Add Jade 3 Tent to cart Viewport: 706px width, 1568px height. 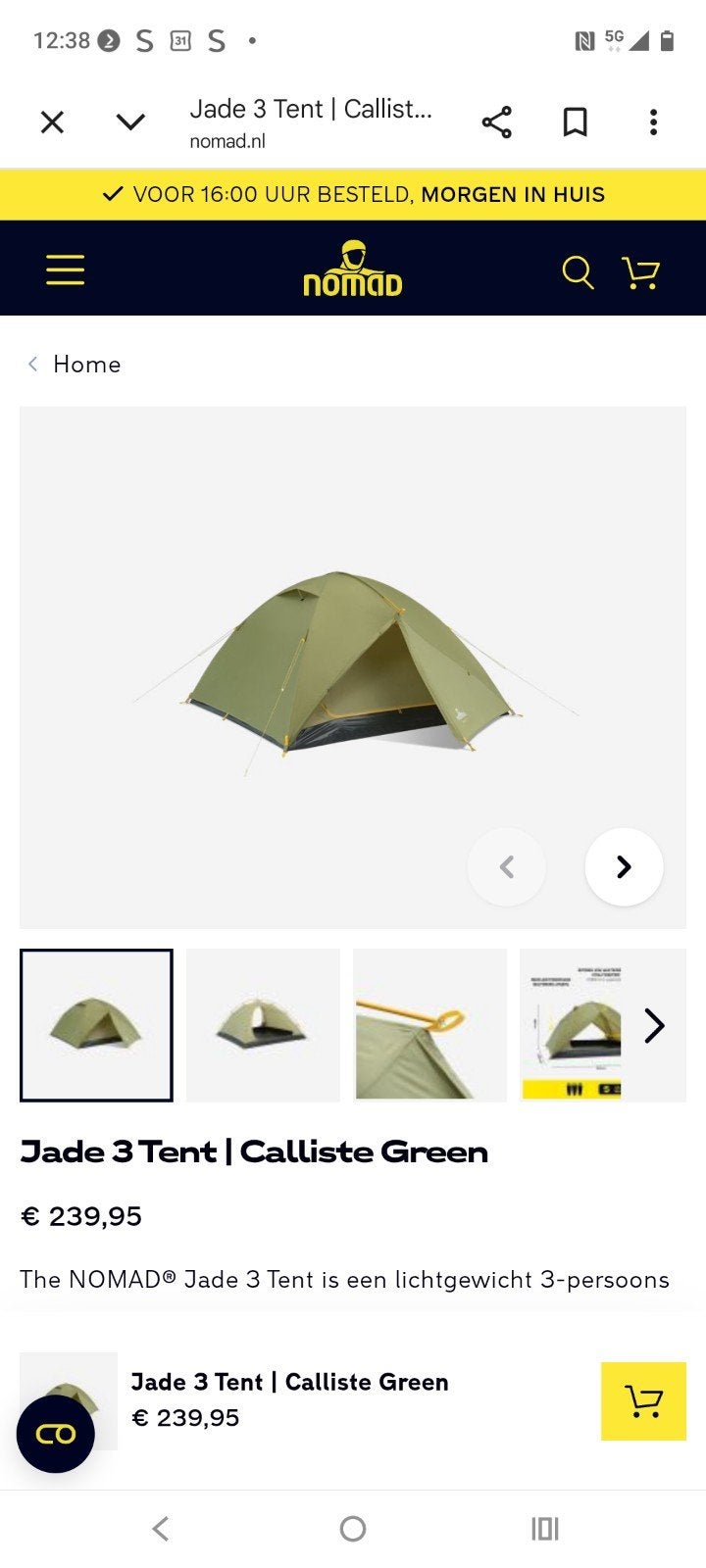643,1401
